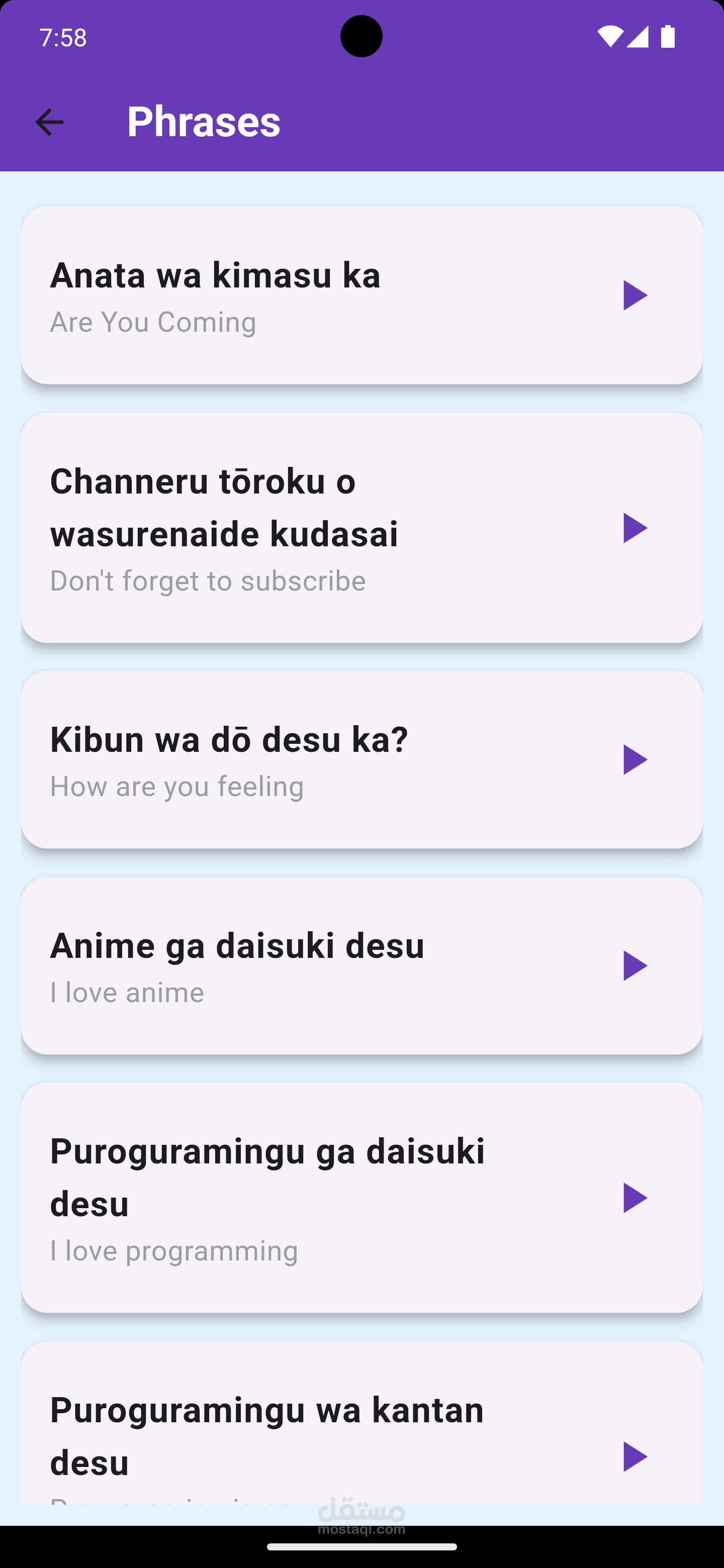
Task: Play audio for Anata wa kimasu ka
Action: [x=635, y=295]
